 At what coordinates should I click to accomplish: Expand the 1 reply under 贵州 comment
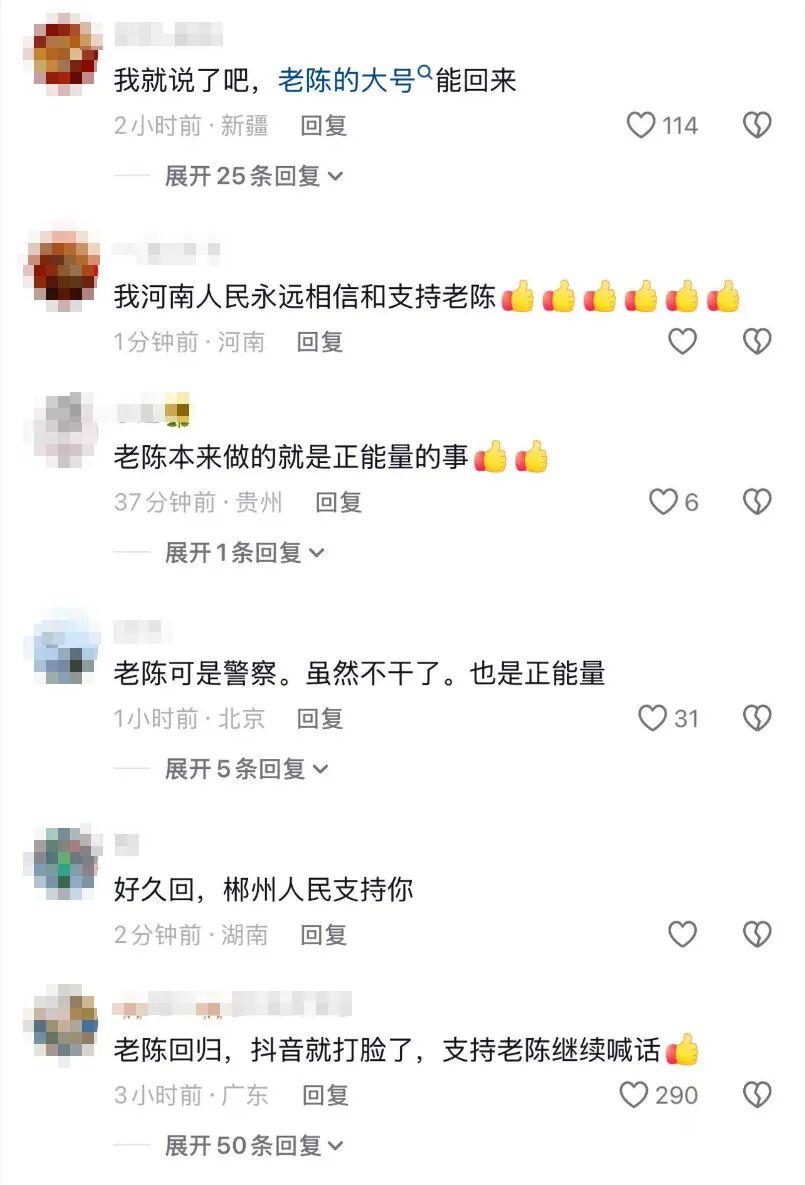coord(243,552)
